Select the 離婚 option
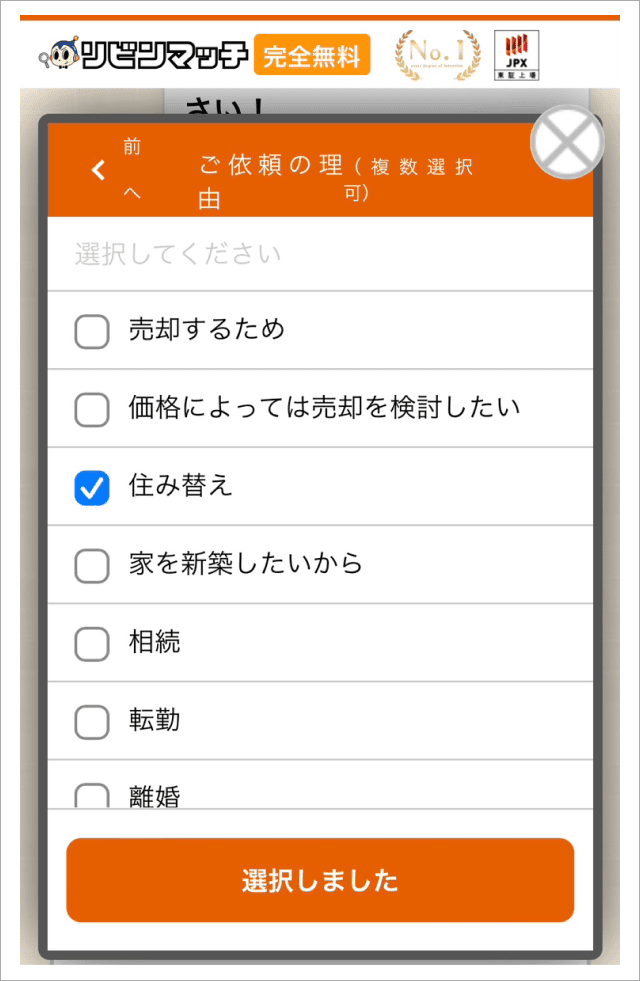Image resolution: width=640 pixels, height=981 pixels. pyautogui.click(x=92, y=796)
